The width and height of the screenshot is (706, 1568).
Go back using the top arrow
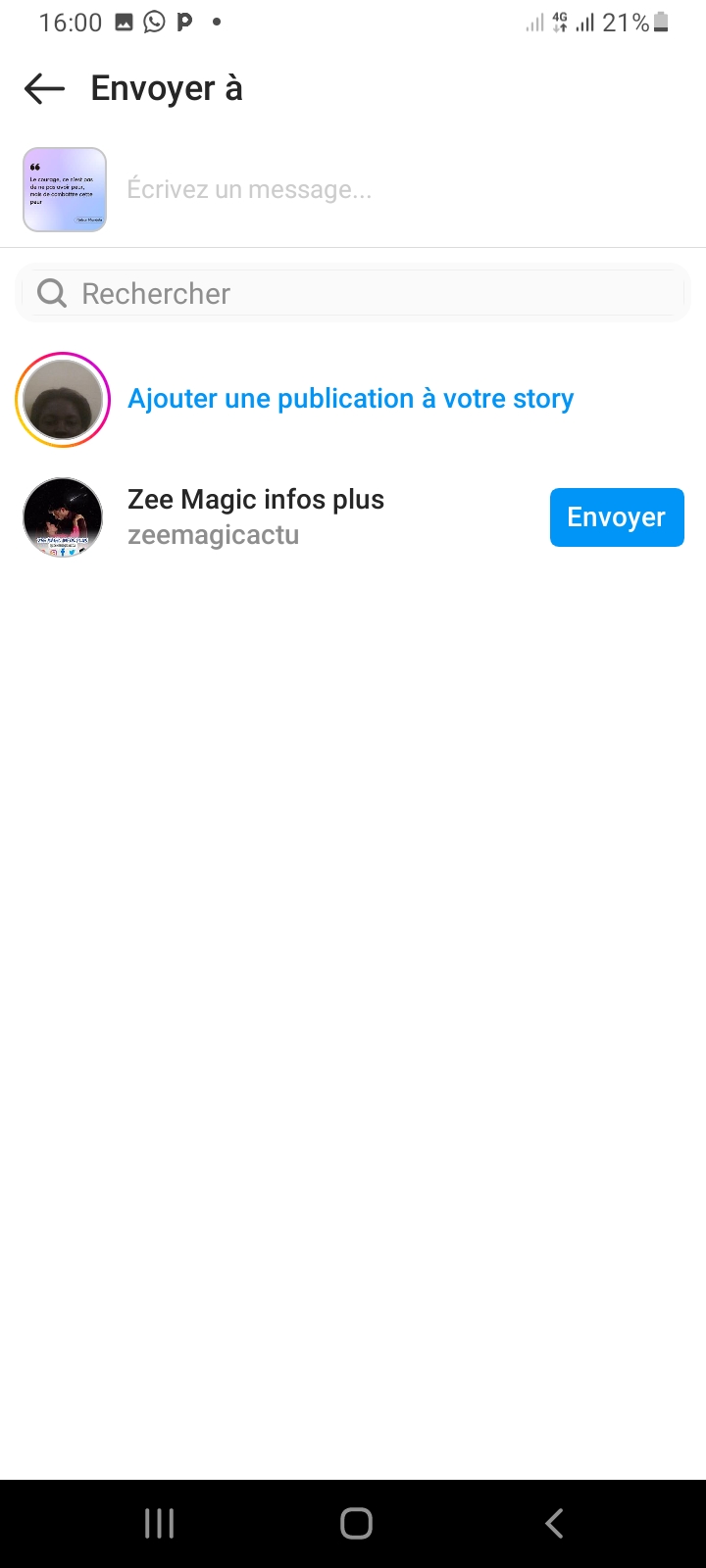tap(44, 89)
